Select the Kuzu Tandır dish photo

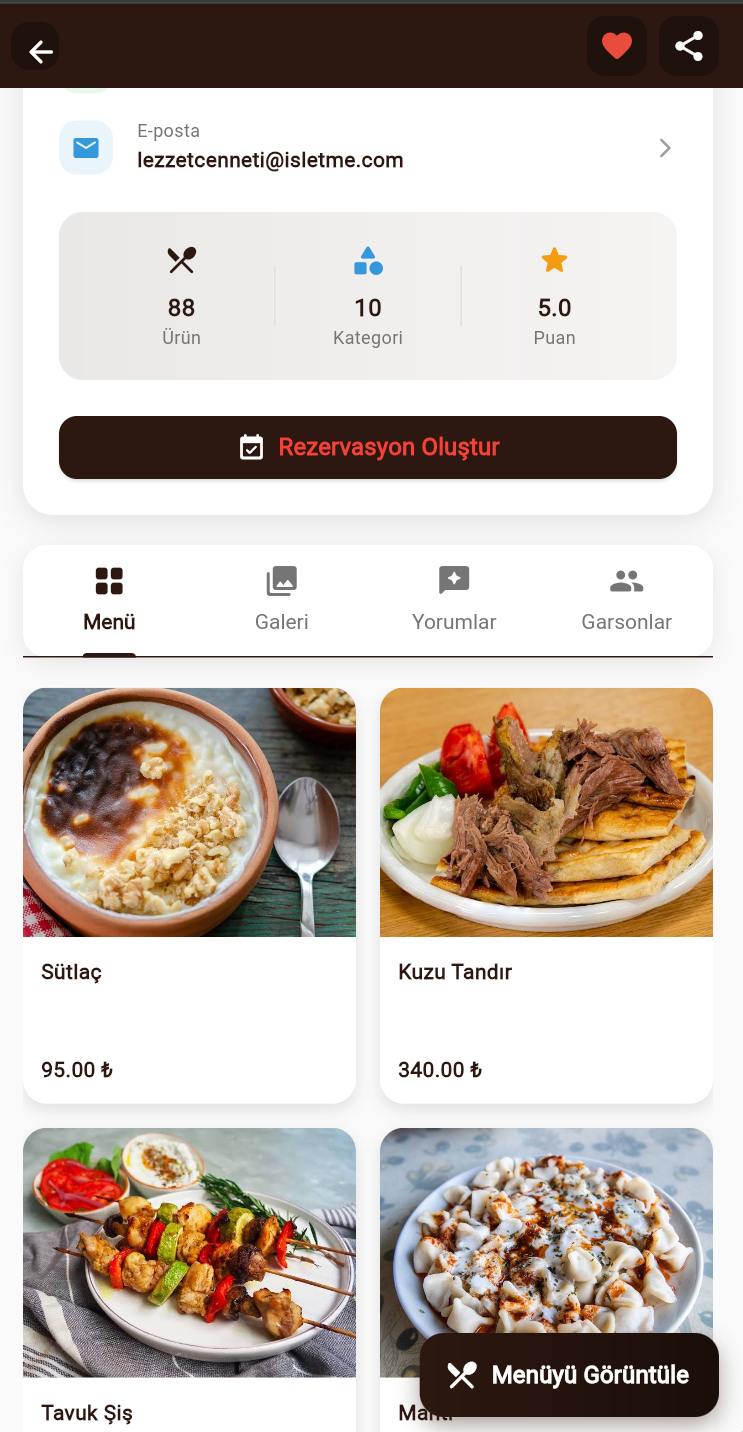click(546, 812)
